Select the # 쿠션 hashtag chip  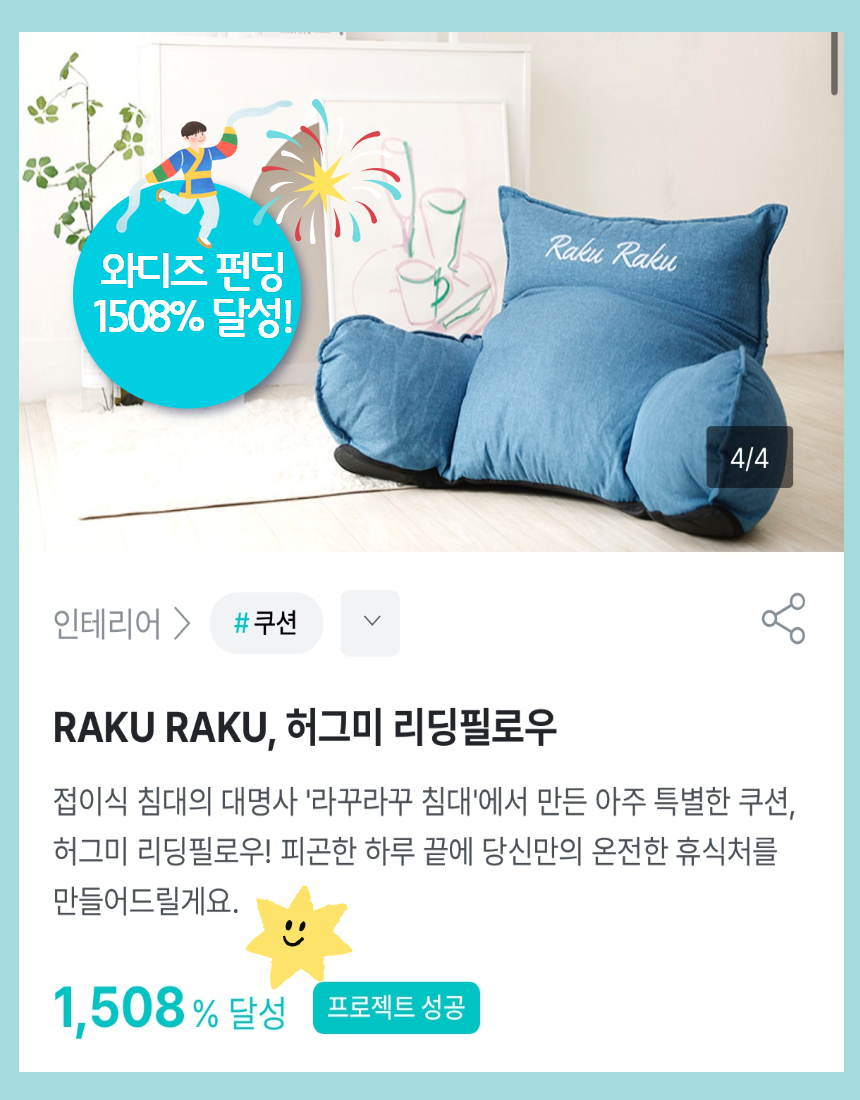point(266,623)
